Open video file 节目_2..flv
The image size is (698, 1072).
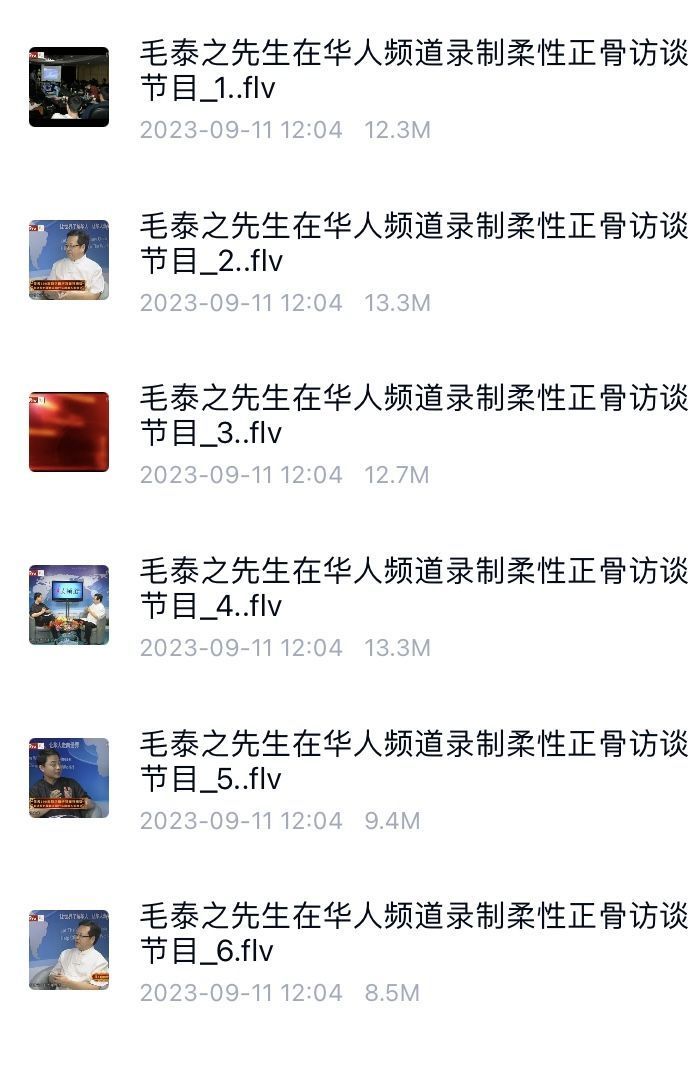(412, 244)
